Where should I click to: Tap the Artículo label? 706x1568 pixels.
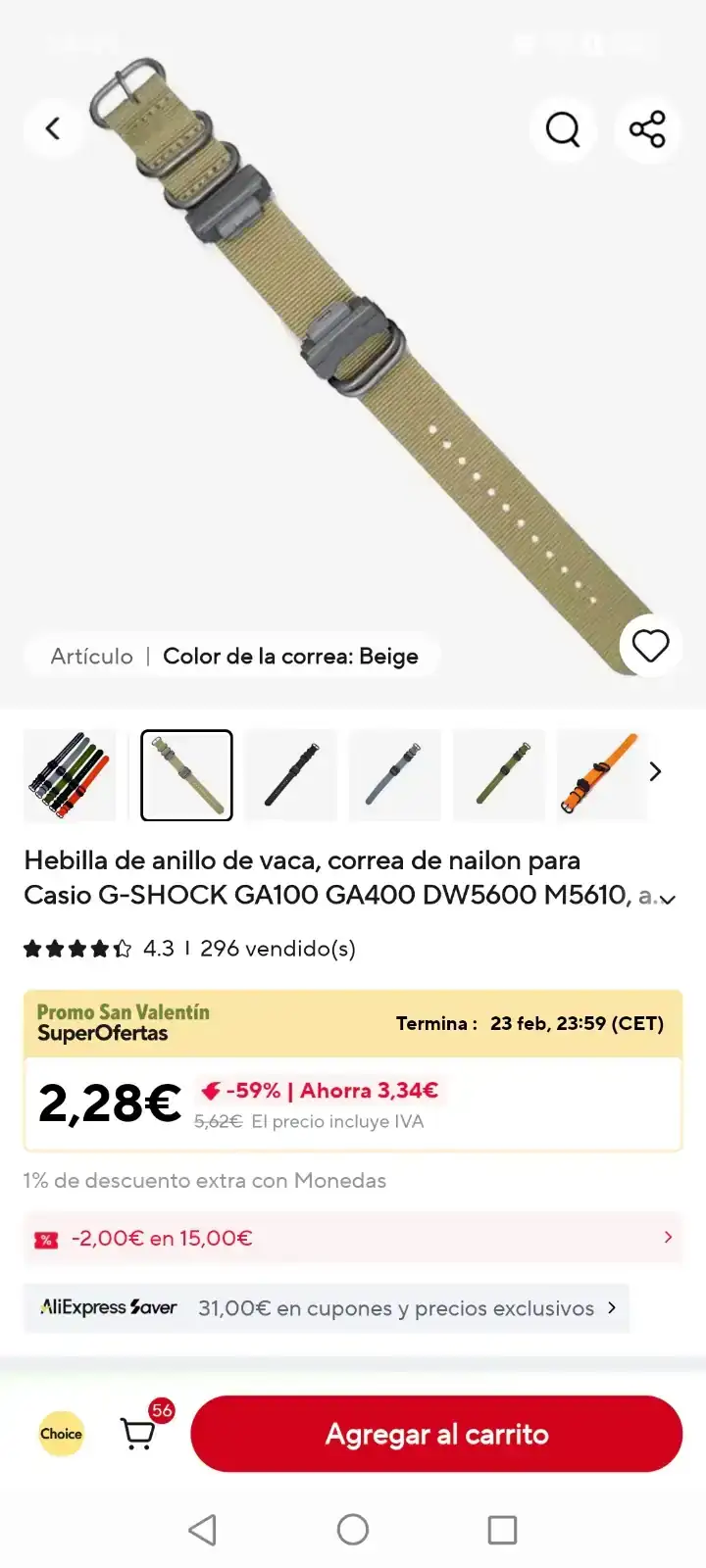(91, 656)
